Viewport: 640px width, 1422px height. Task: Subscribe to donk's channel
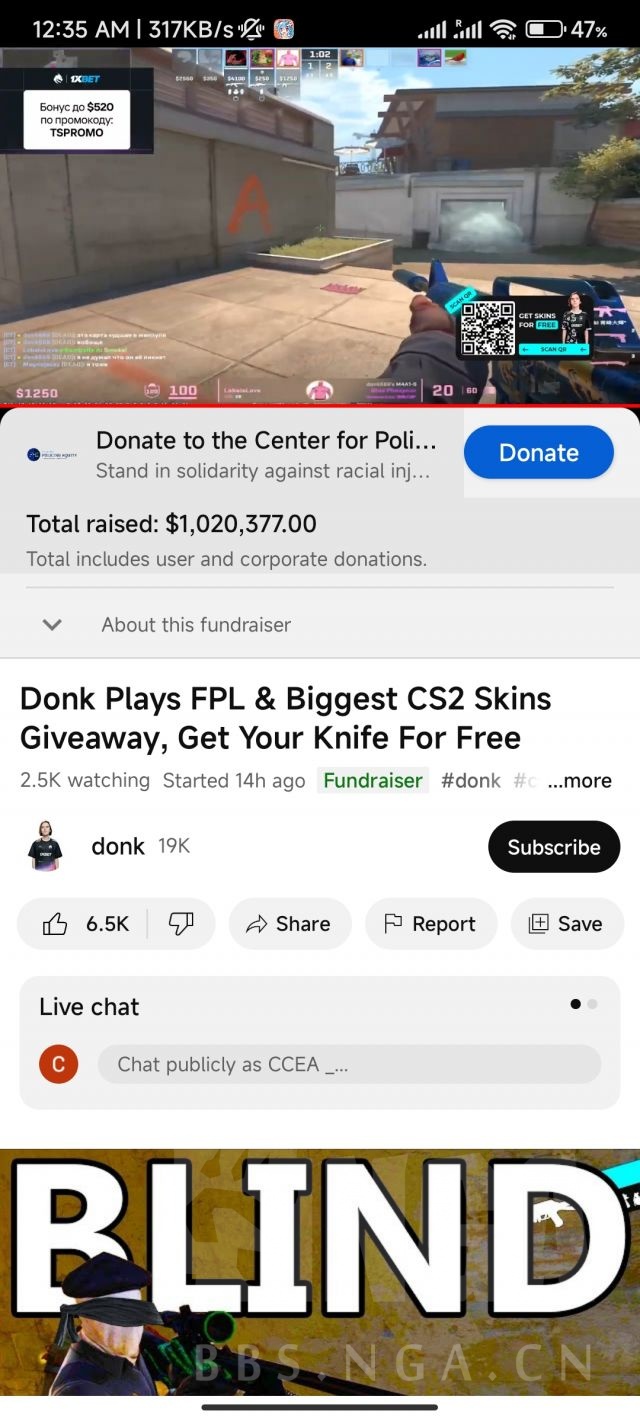point(553,847)
